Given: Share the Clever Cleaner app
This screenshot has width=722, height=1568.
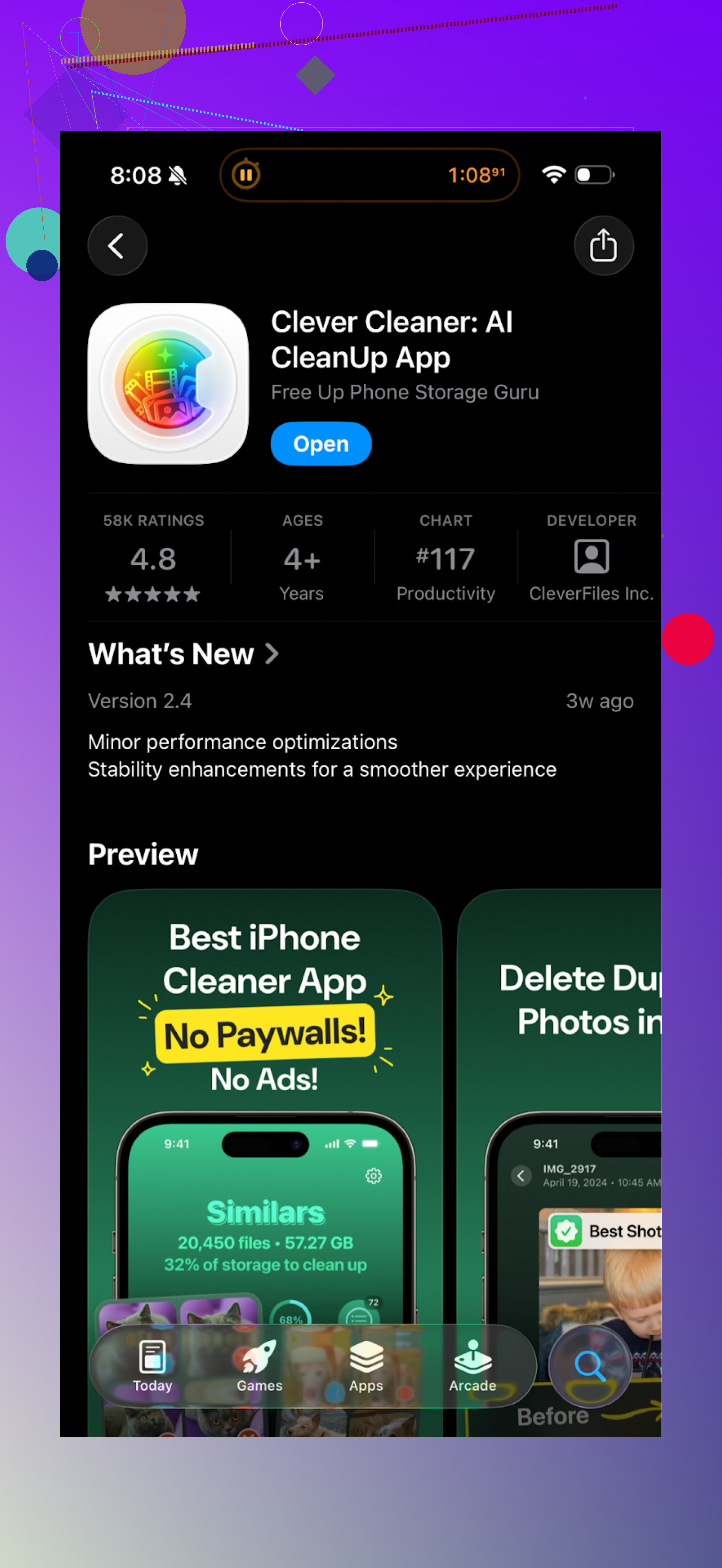Looking at the screenshot, I should tap(603, 246).
